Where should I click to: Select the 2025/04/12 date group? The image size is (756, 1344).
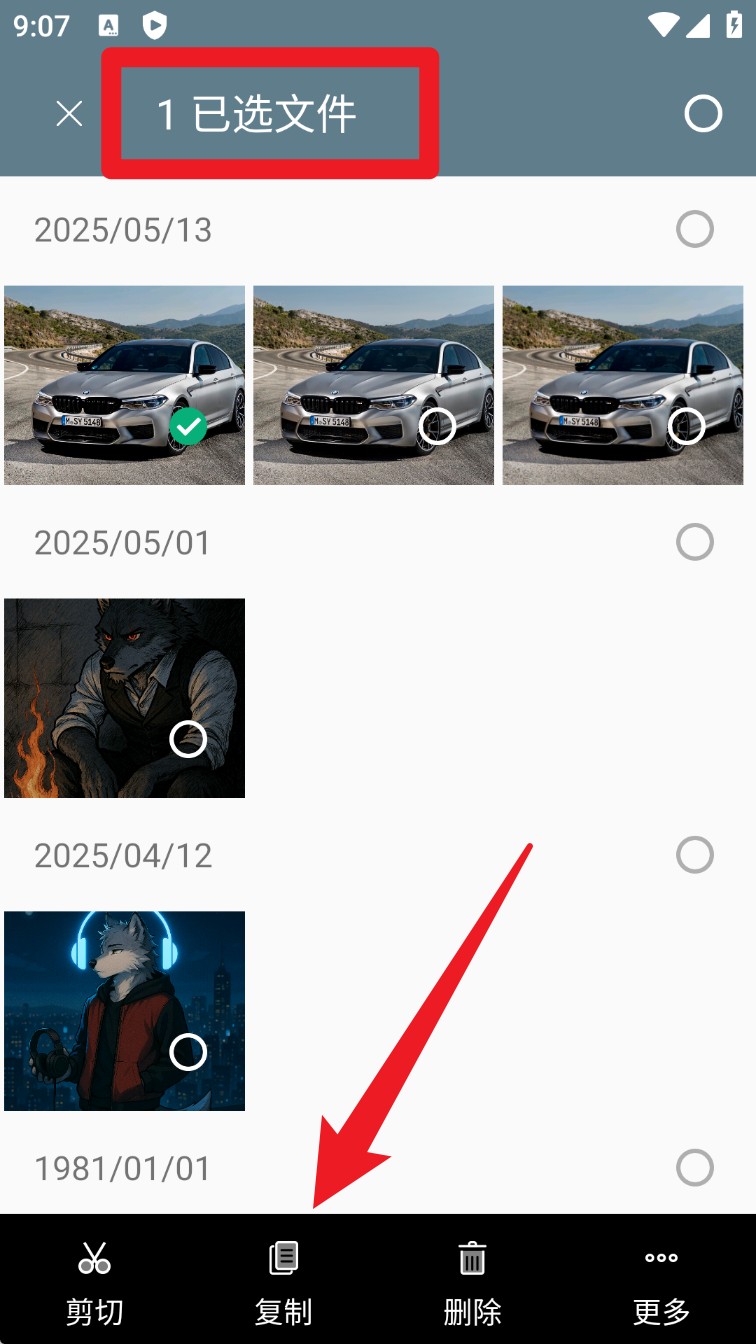click(694, 855)
